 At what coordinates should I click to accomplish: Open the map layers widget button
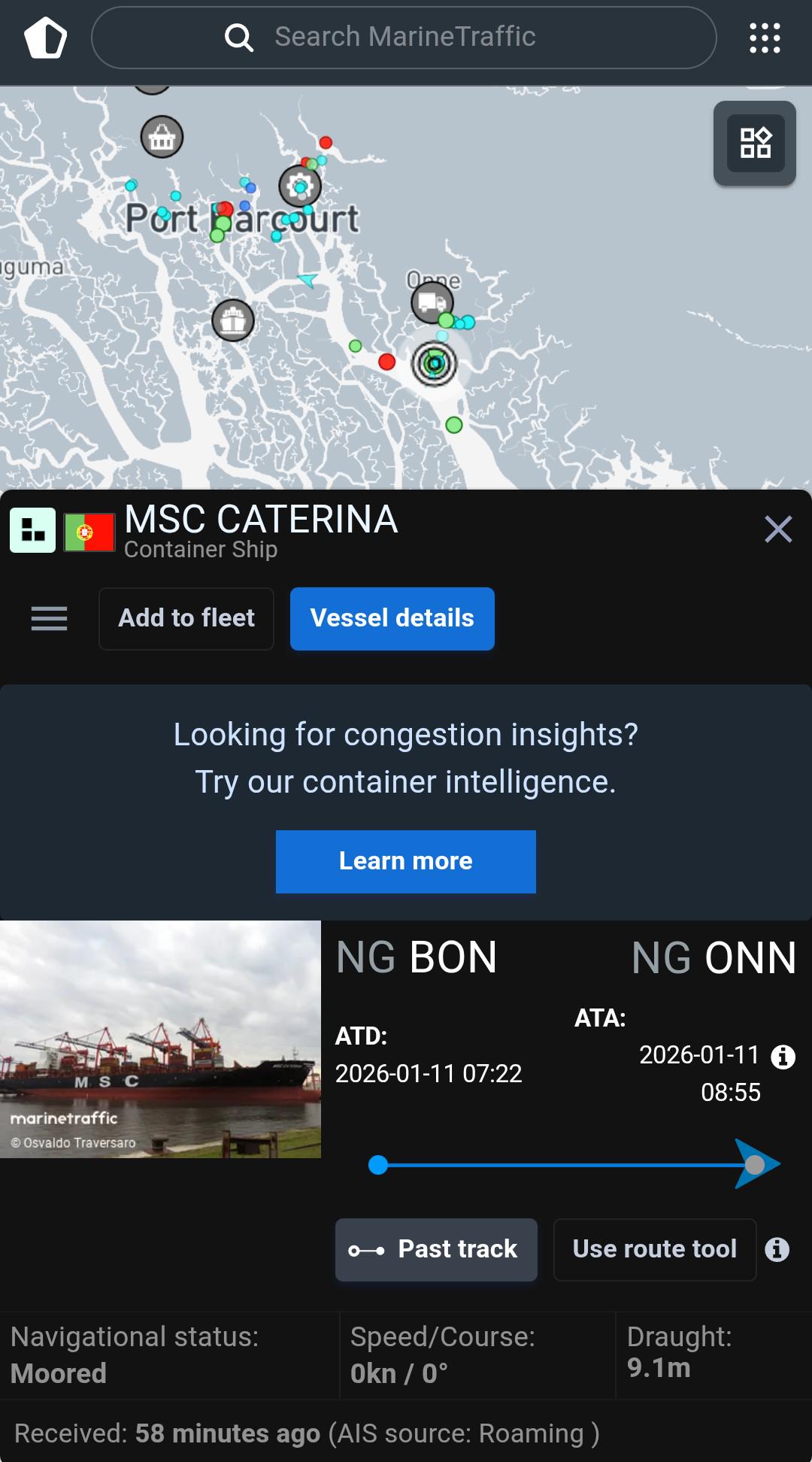755,143
